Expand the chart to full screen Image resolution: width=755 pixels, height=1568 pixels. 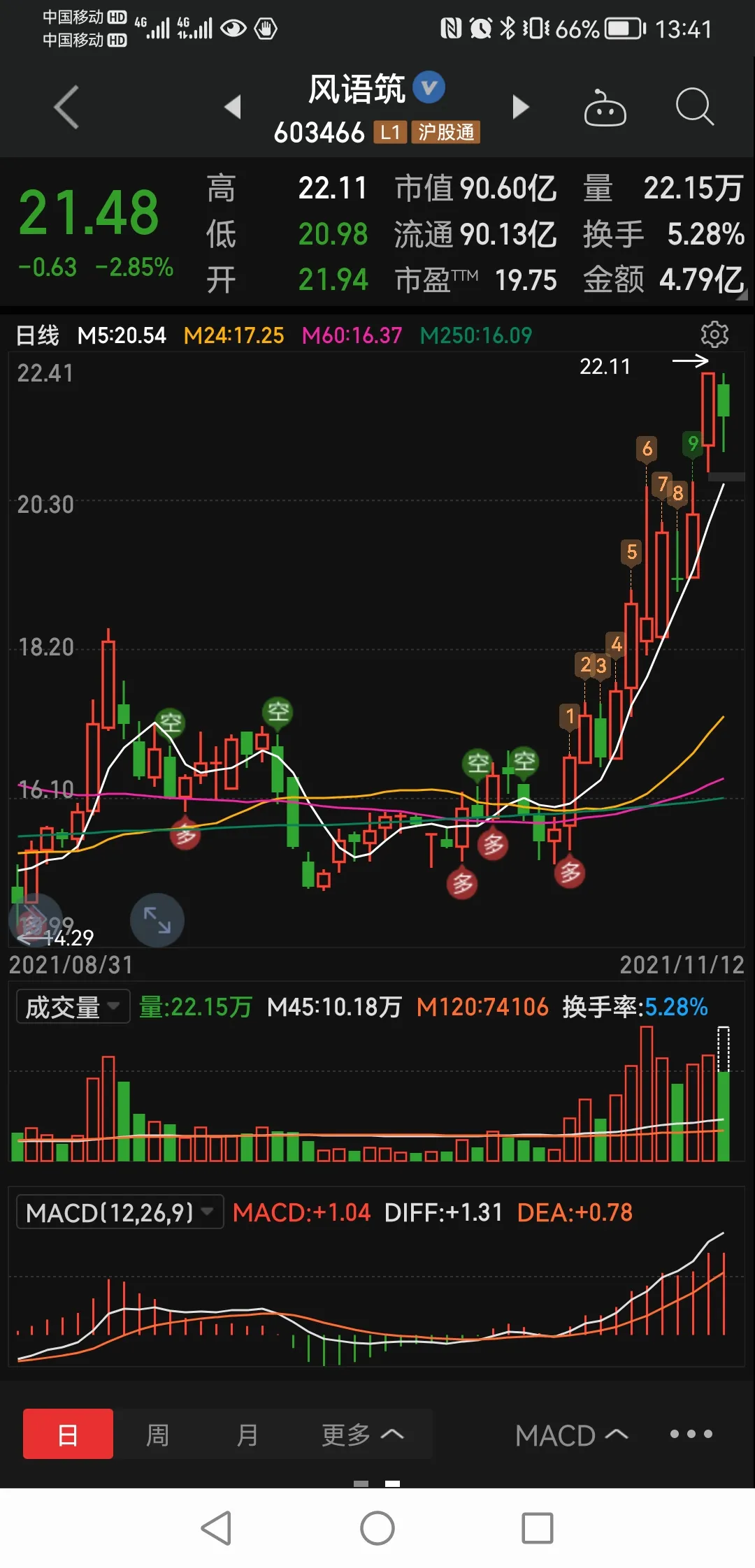pyautogui.click(x=157, y=920)
